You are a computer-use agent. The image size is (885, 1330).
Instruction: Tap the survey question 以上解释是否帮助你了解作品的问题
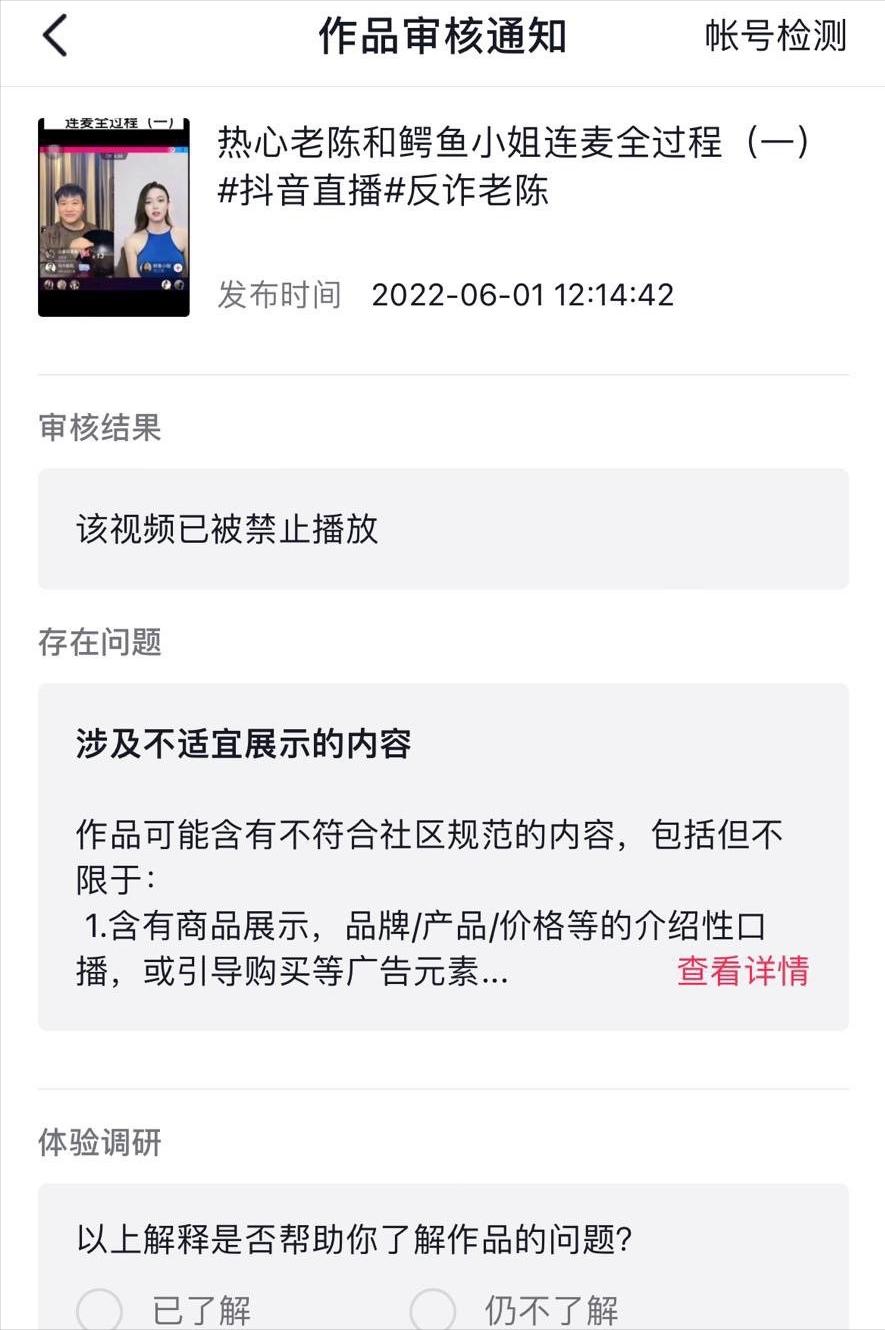[x=355, y=1238]
